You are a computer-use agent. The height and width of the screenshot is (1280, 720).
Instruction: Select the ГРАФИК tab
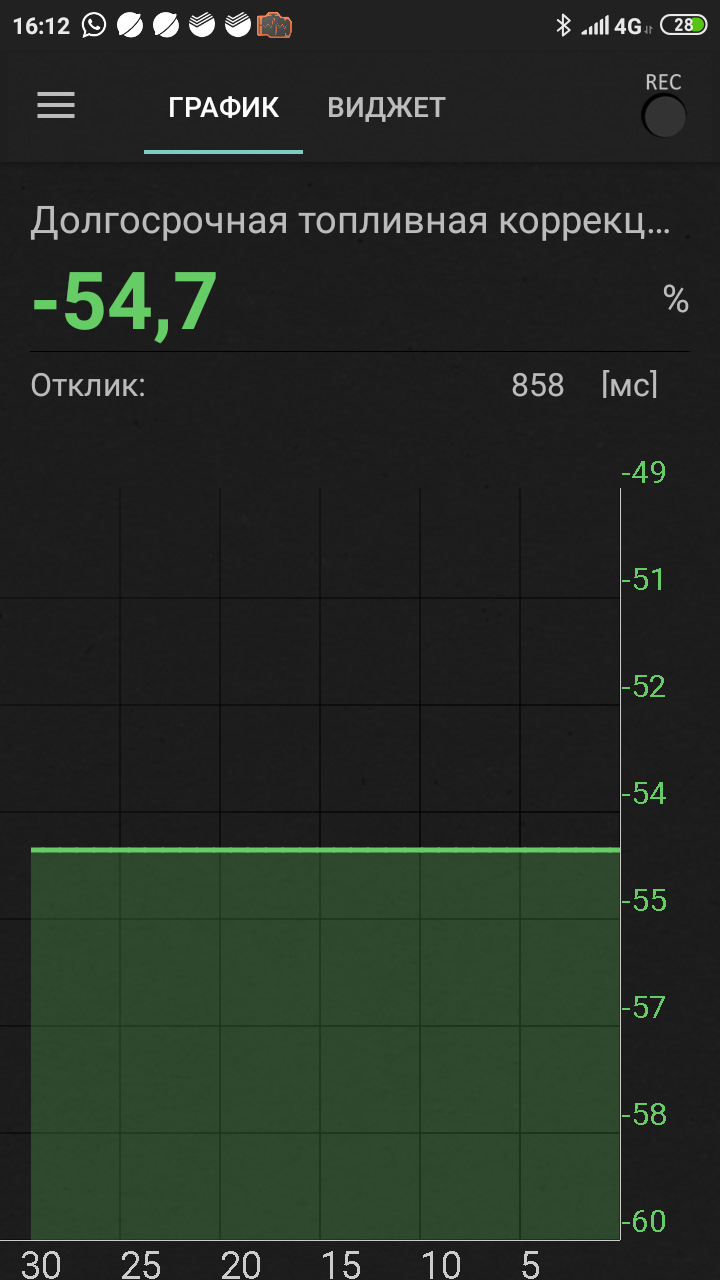point(223,108)
